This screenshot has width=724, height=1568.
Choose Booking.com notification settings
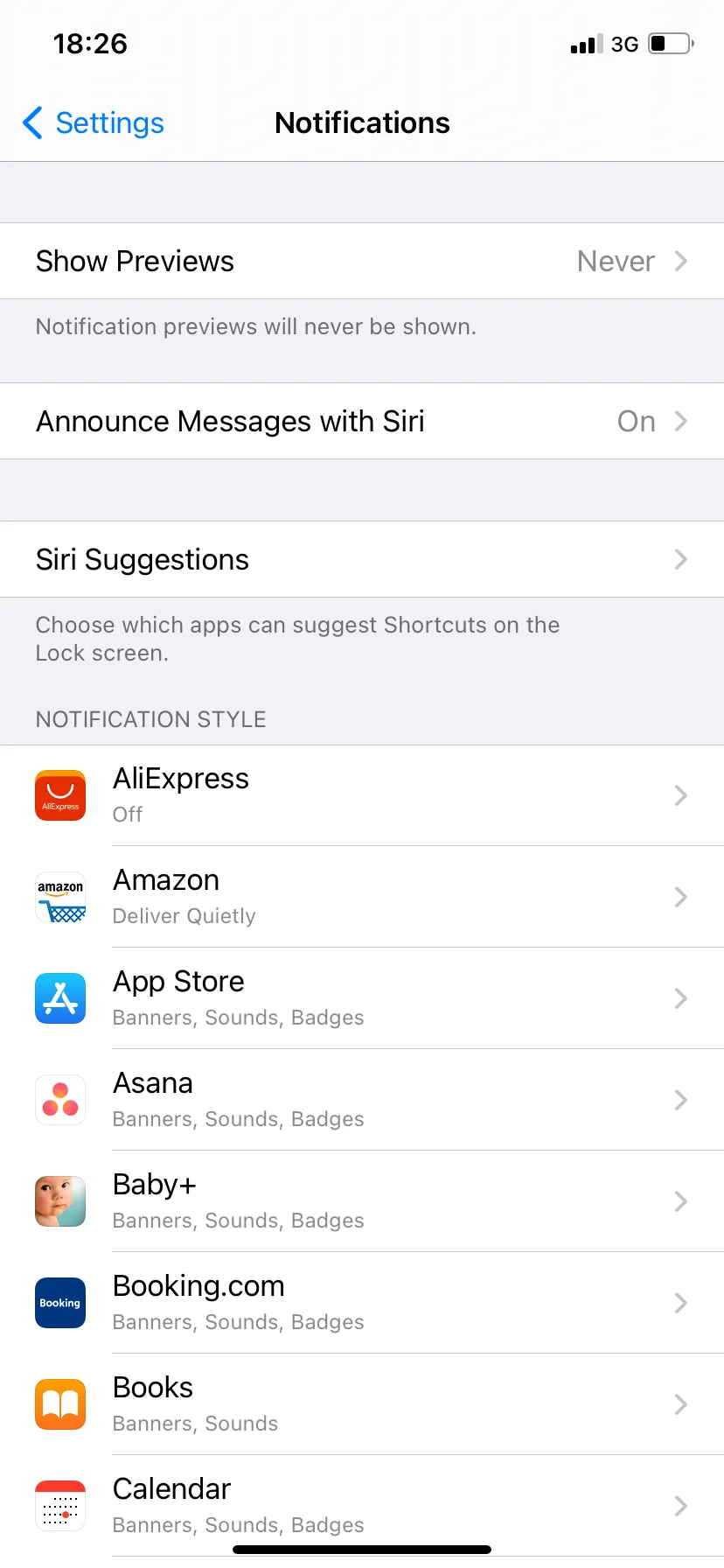pyautogui.click(x=362, y=1303)
